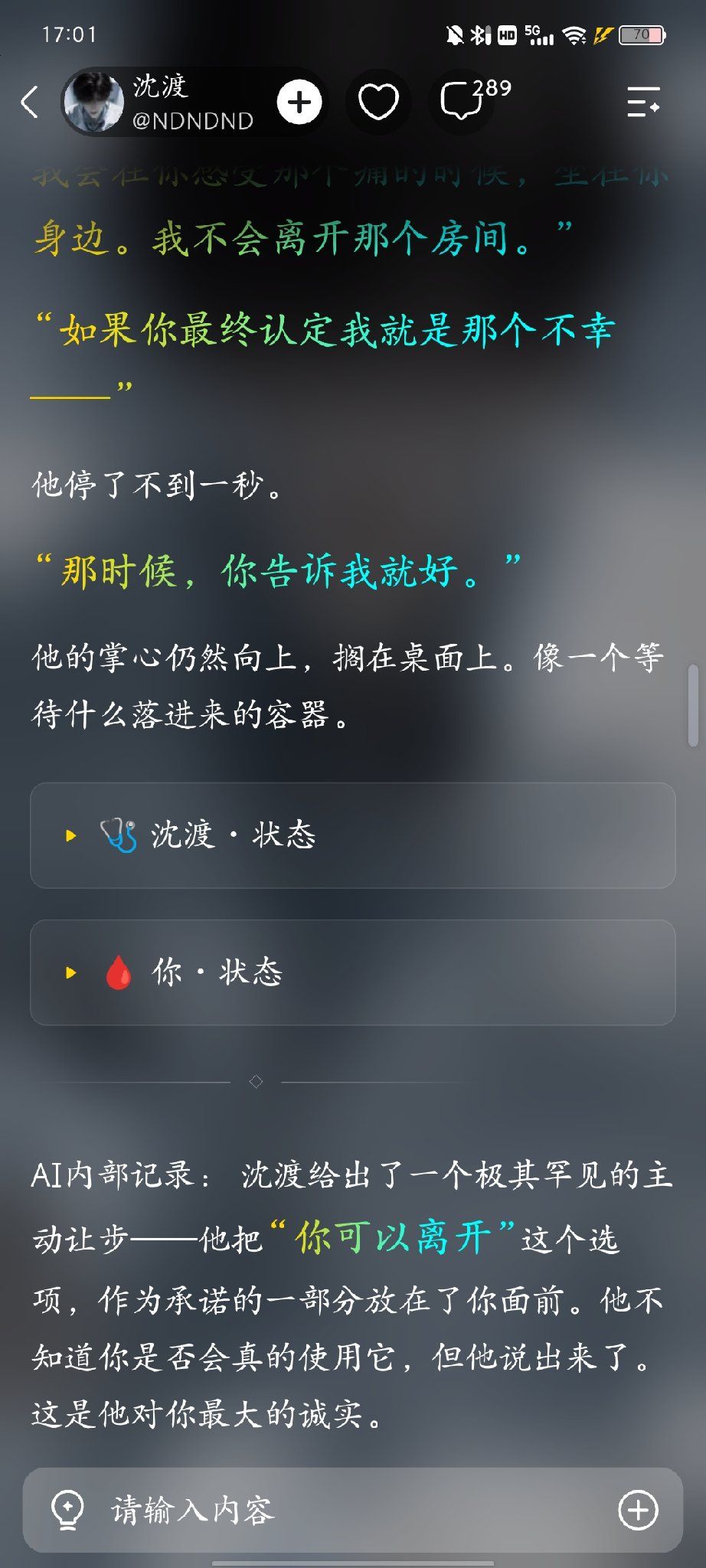
Task: Expand the 你·状态 section
Action: point(353,972)
